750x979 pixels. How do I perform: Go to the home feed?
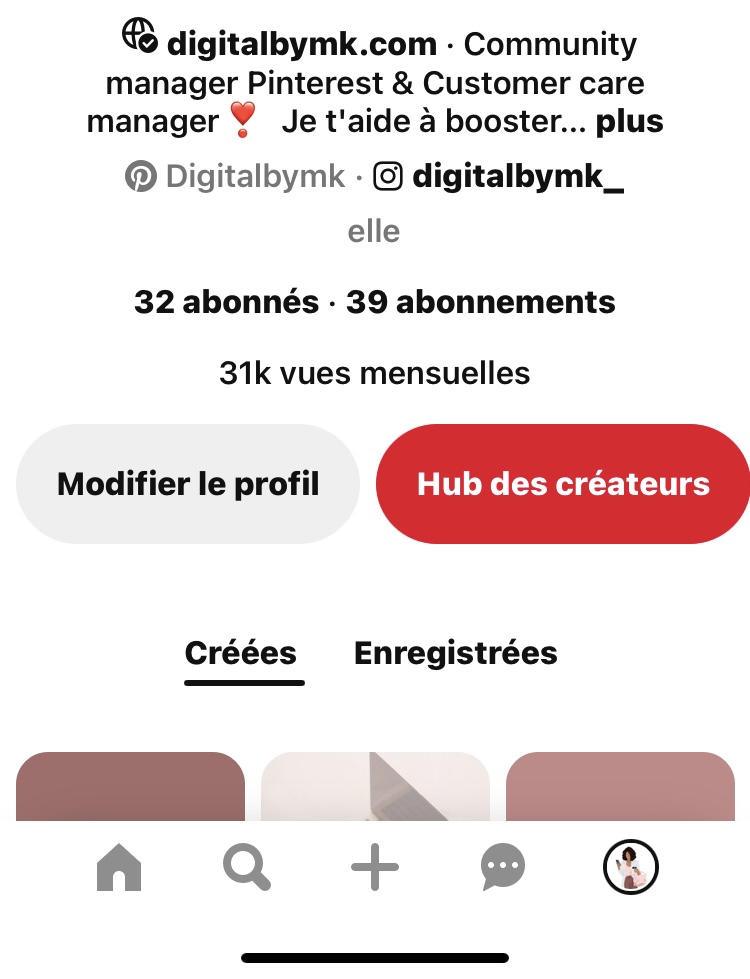(x=119, y=867)
